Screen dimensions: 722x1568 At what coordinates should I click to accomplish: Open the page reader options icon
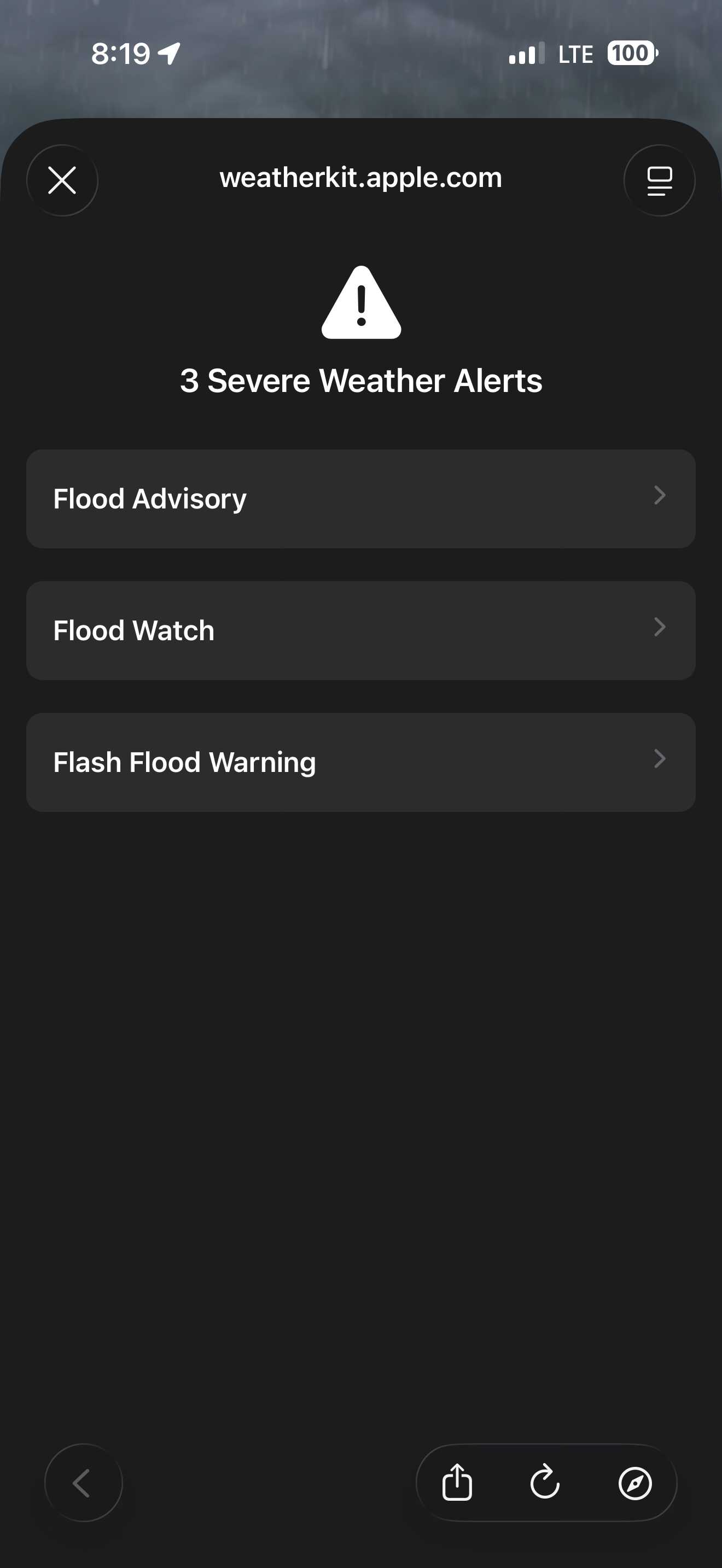(x=659, y=180)
